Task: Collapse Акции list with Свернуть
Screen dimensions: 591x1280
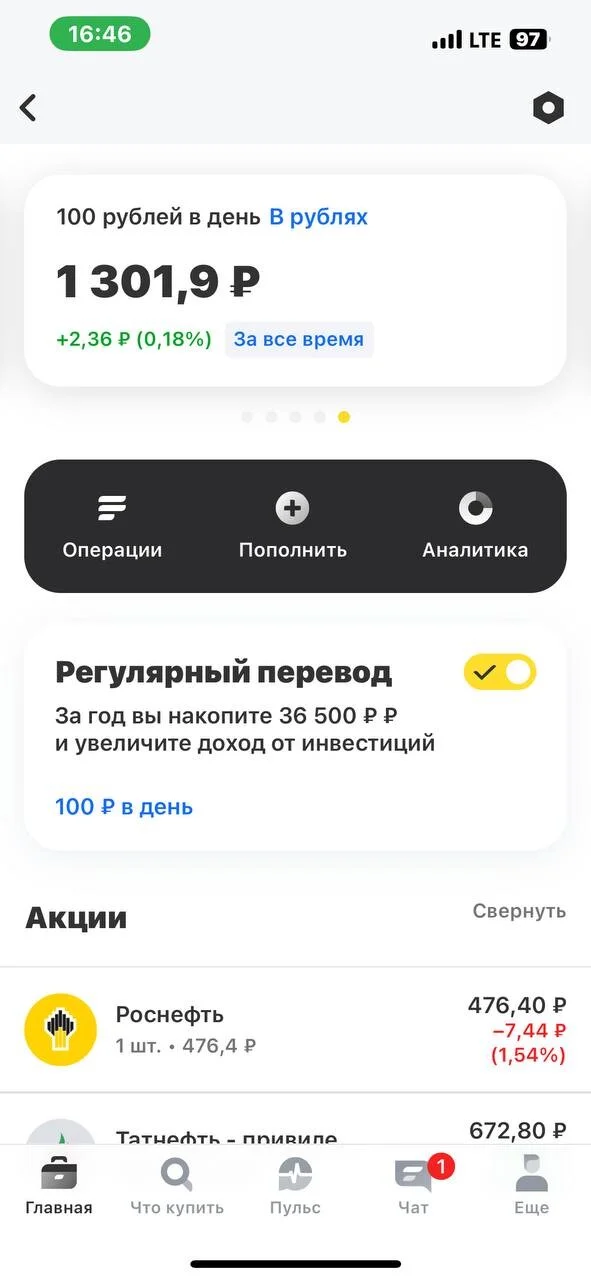Action: pos(519,911)
